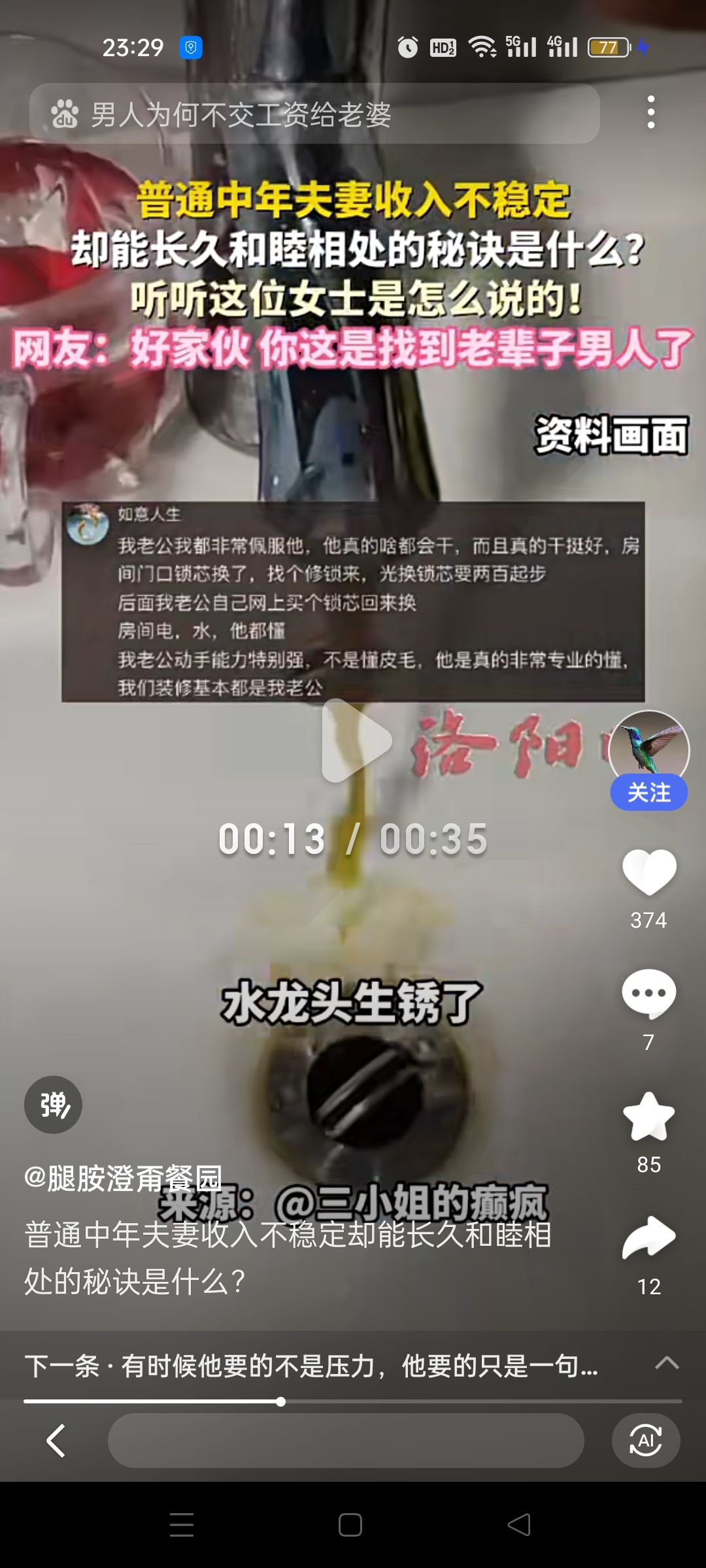Viewport: 706px width, 1568px height.
Task: Go back with the left arrow
Action: coord(56,1441)
